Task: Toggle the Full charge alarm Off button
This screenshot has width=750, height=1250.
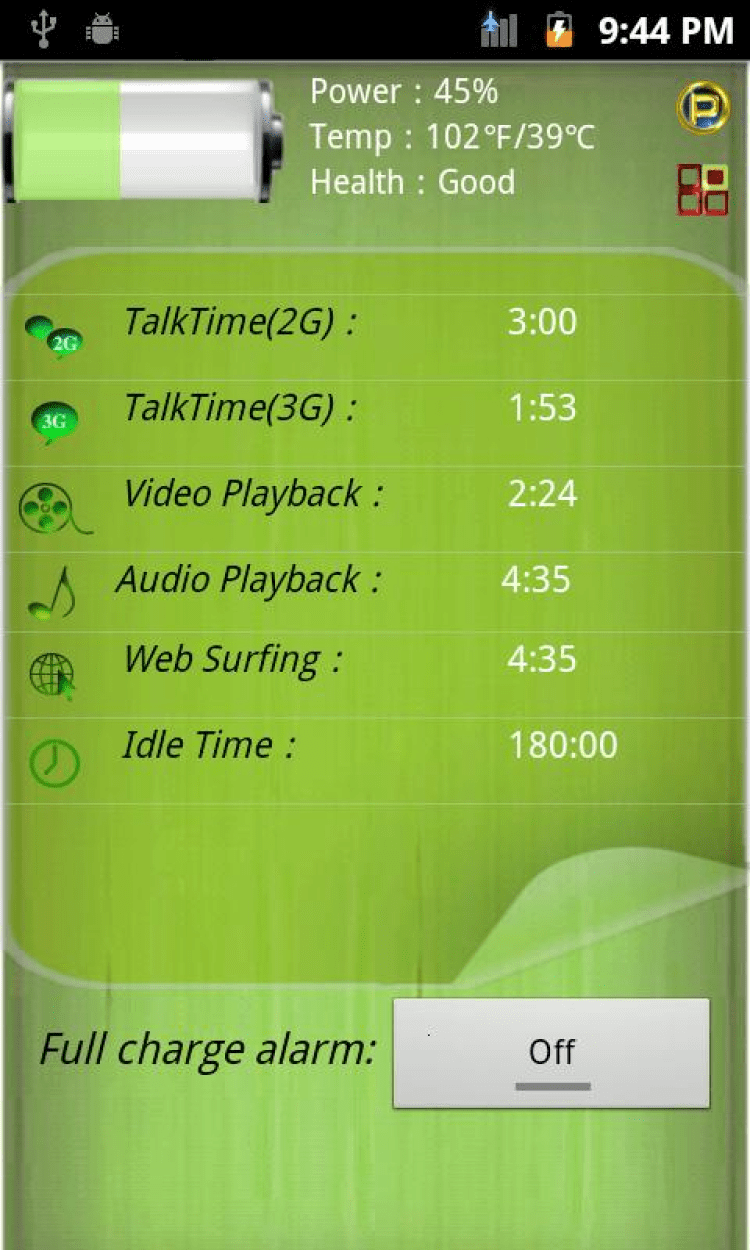Action: coord(551,1052)
